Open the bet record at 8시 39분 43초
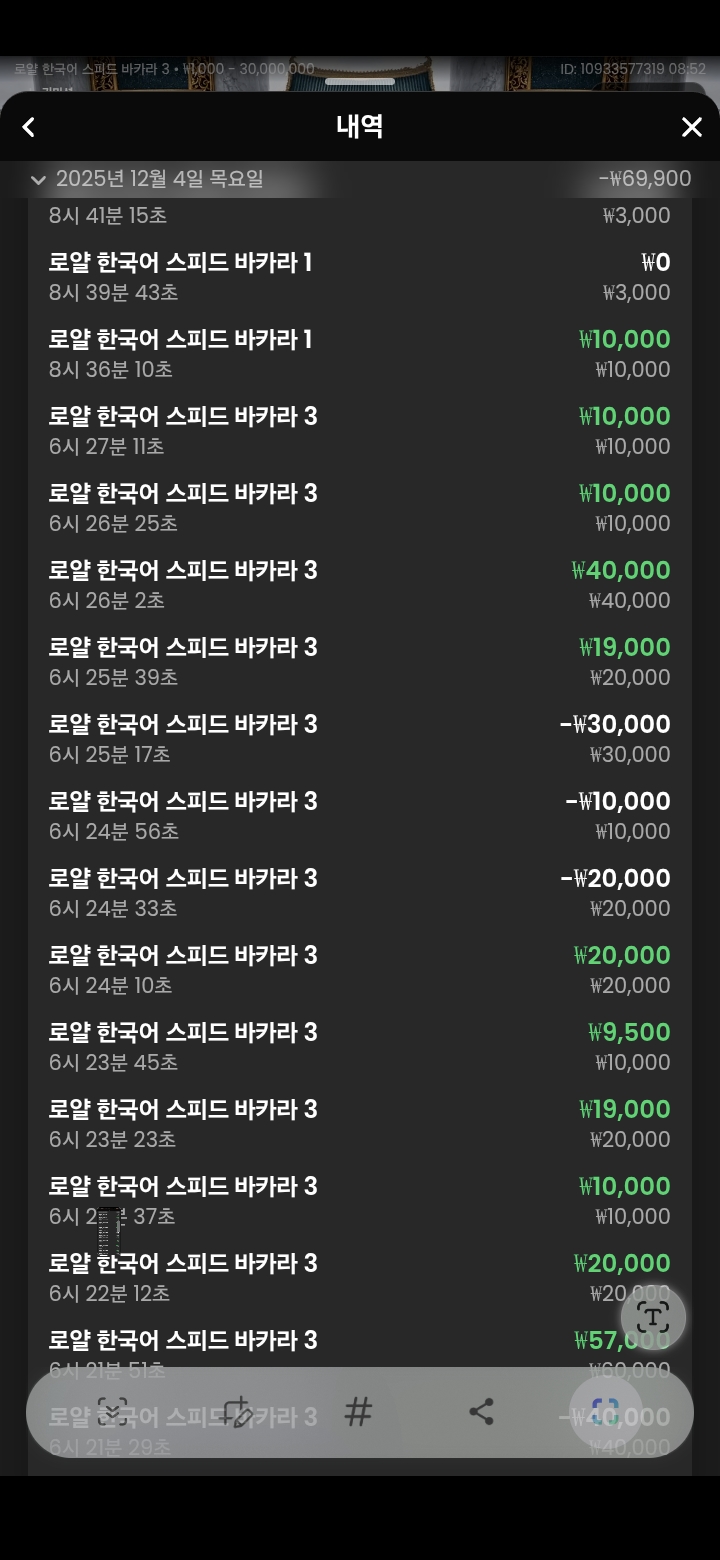Viewport: 720px width, 1560px height. (x=359, y=277)
